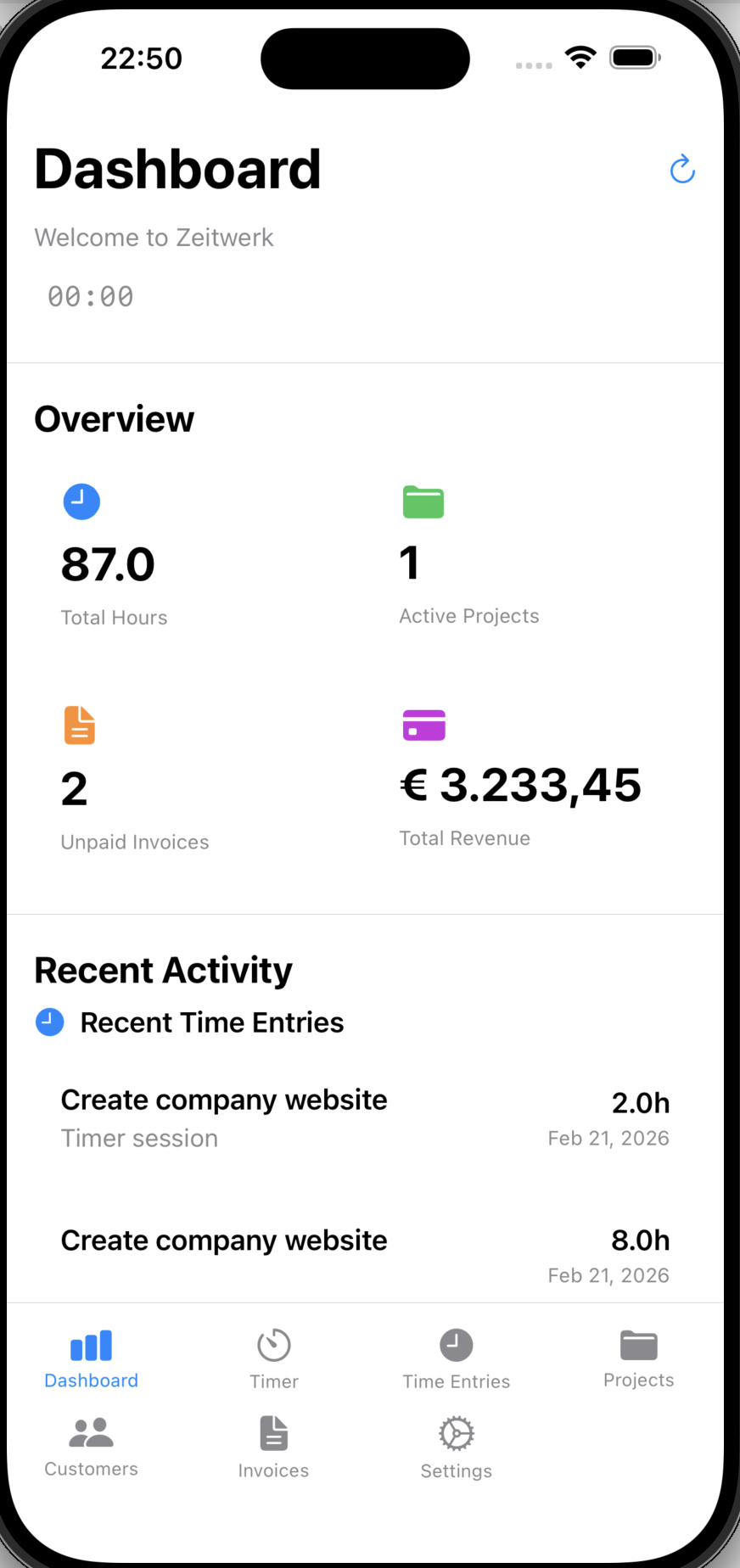Tap the Time Entries clock icon in tab bar

(x=456, y=1345)
